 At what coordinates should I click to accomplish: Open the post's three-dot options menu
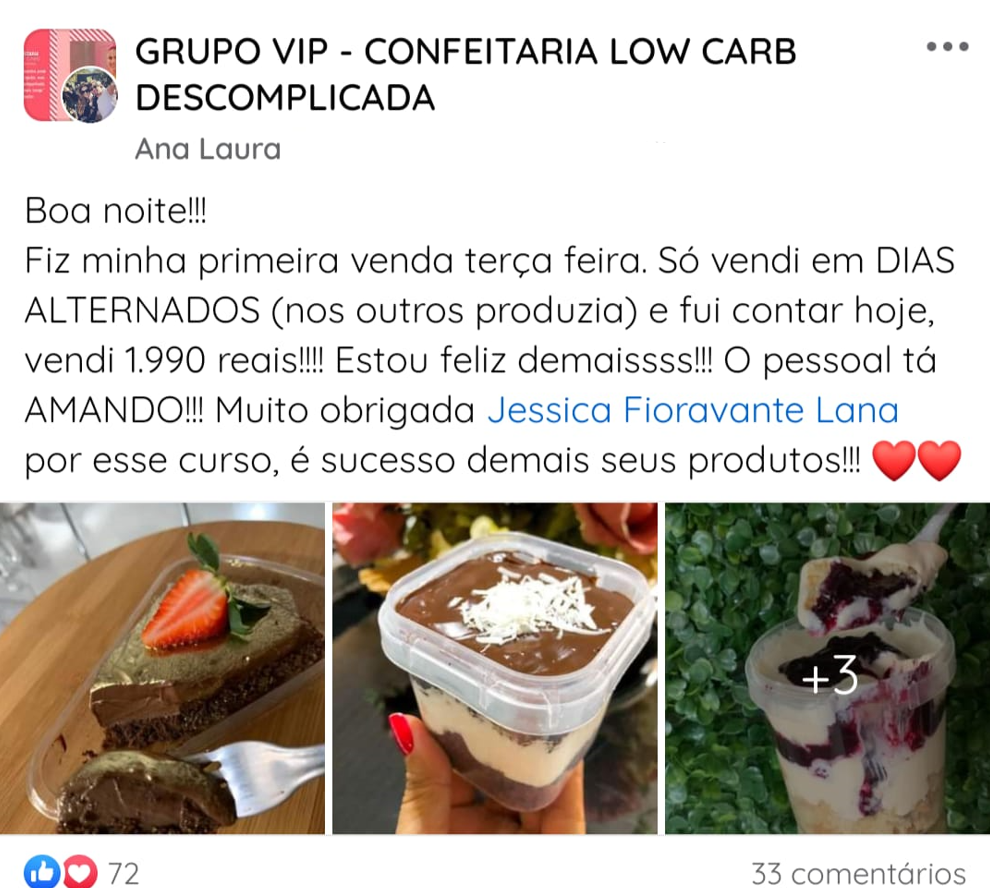947,47
